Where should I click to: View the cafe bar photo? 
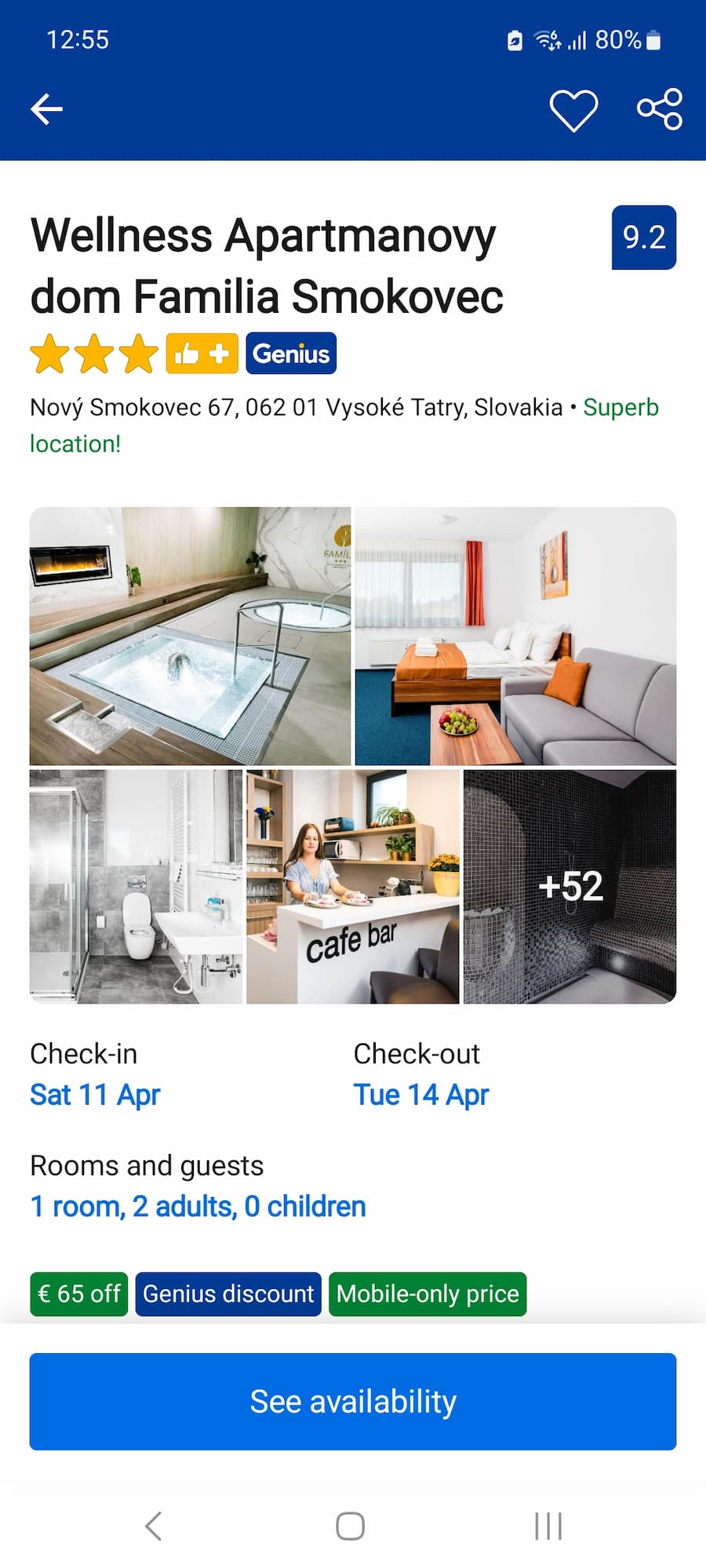point(352,887)
